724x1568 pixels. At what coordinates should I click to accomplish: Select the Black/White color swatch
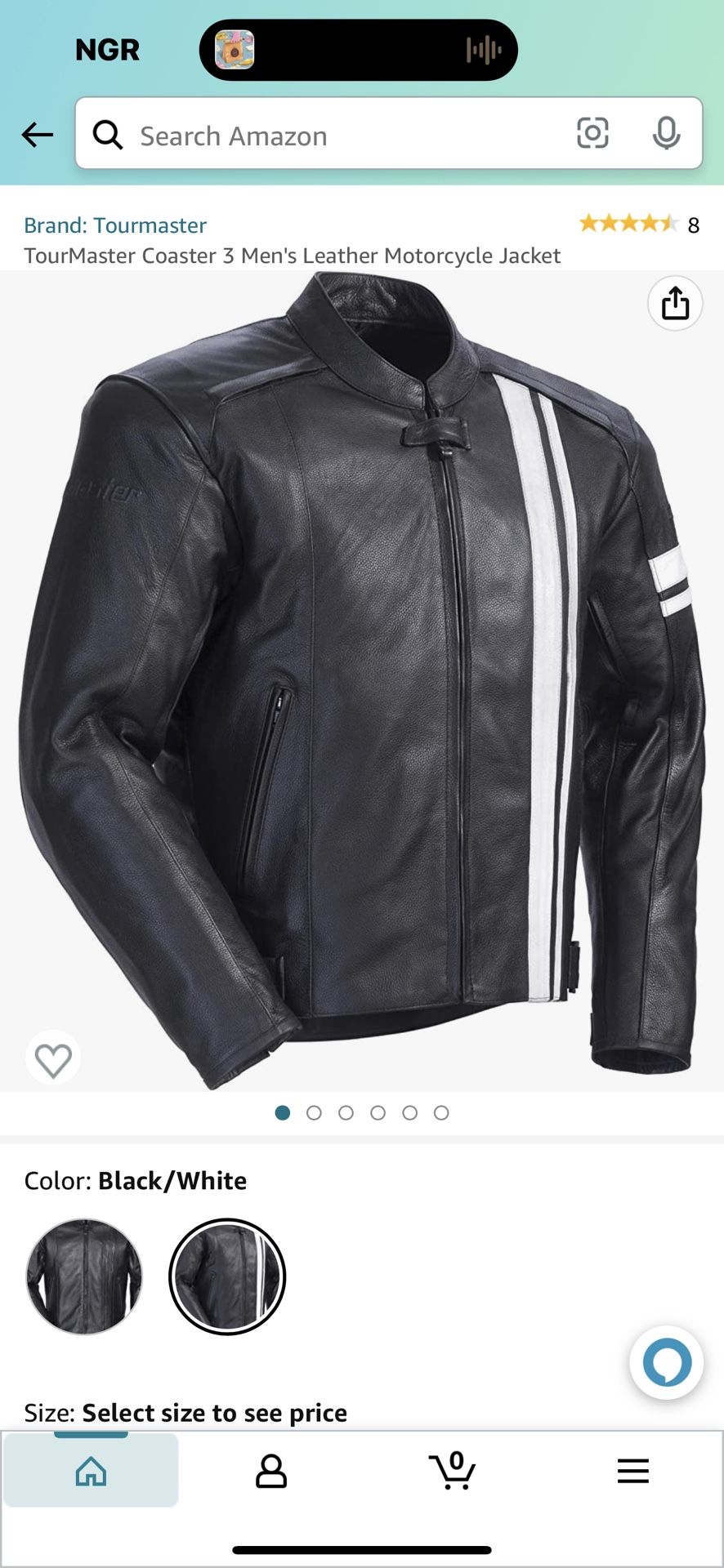[x=227, y=1276]
